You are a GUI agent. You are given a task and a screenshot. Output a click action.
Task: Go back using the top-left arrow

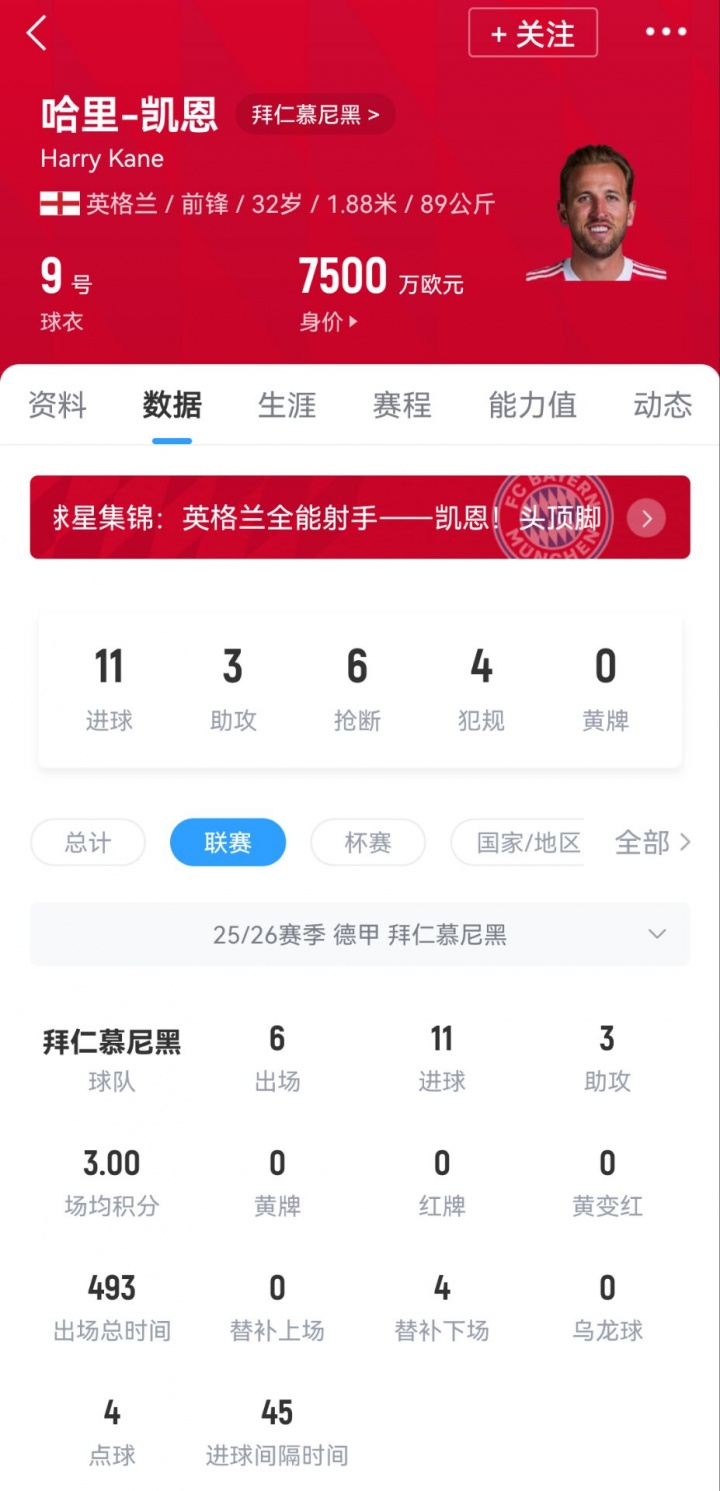tap(37, 33)
